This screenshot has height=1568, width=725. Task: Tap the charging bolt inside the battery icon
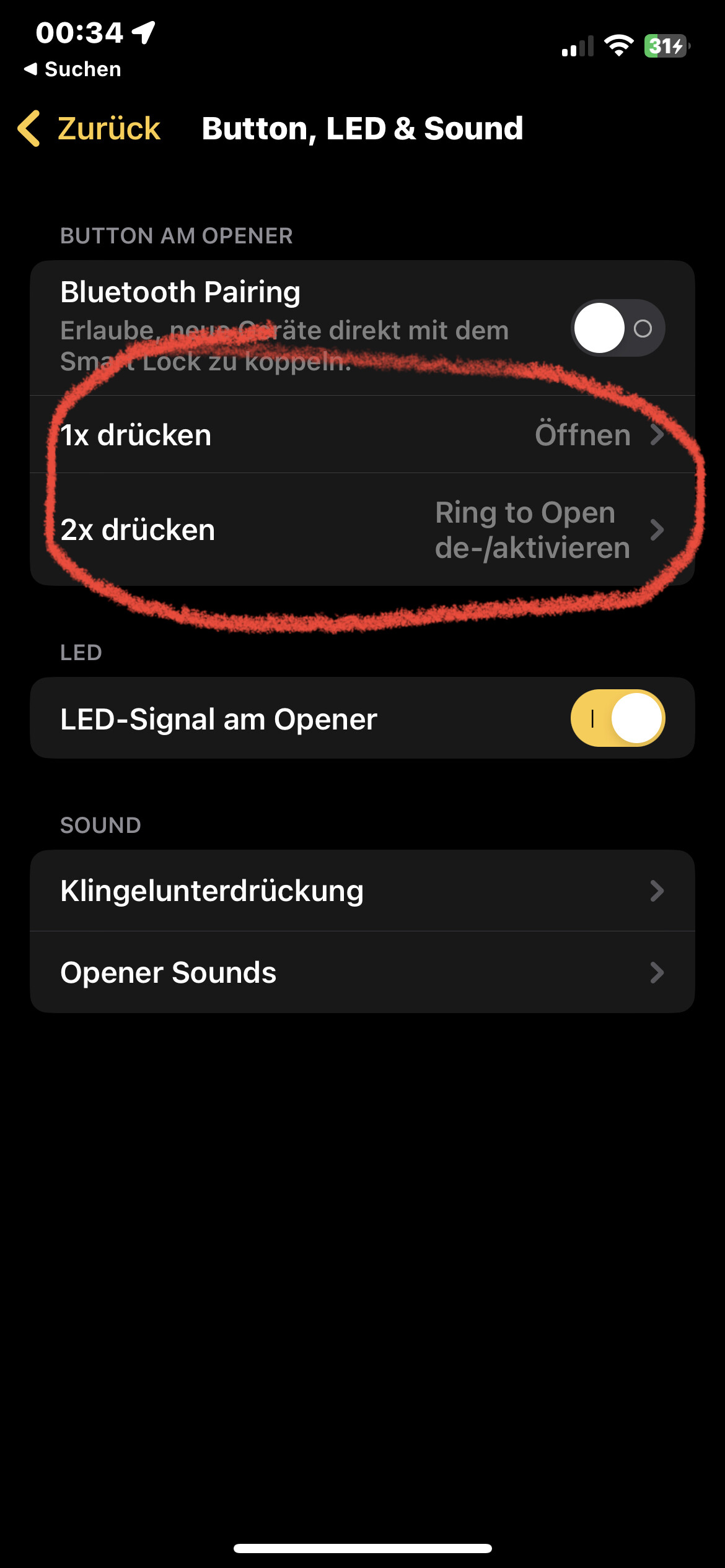click(675, 45)
